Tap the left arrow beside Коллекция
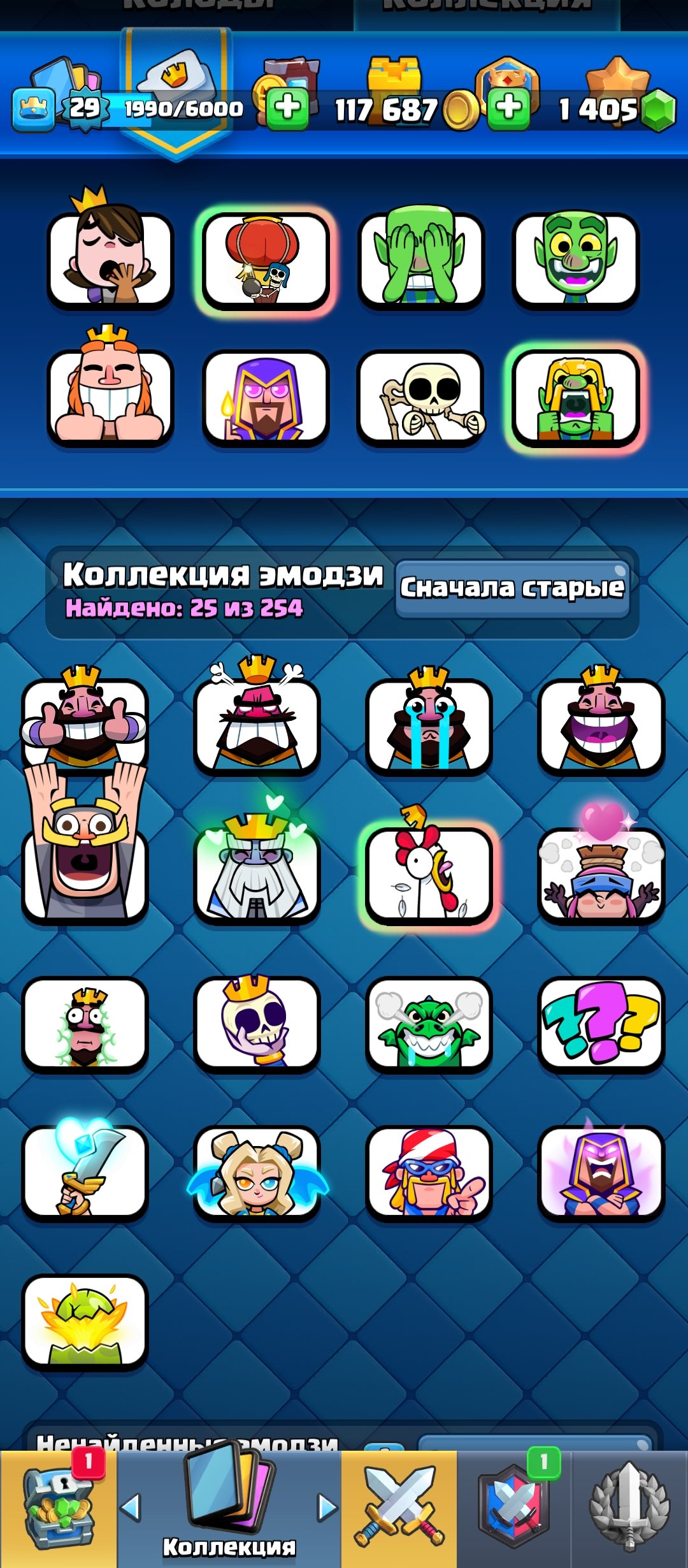Viewport: 688px width, 1568px height. [131, 1508]
